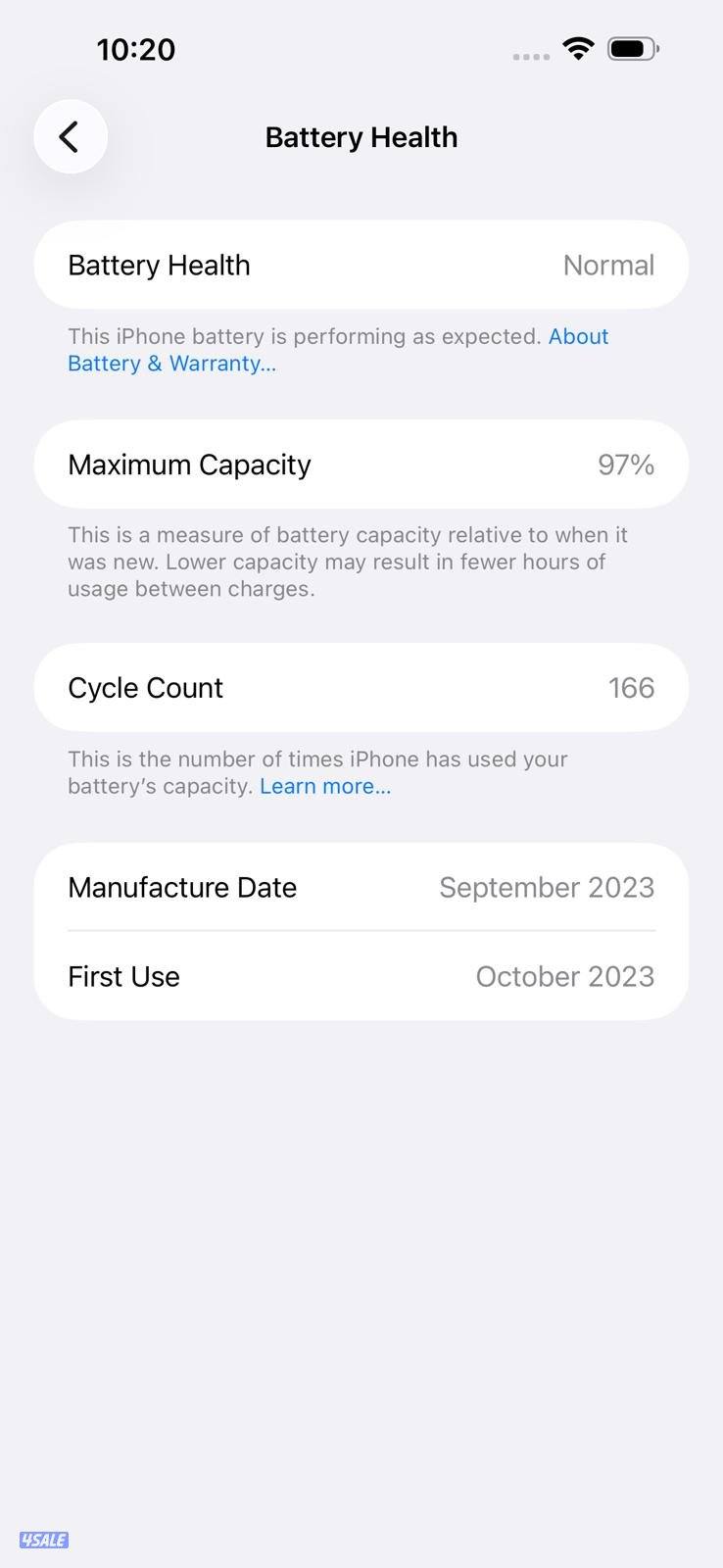Image resolution: width=723 pixels, height=1568 pixels.
Task: Tap the Normal battery health status
Action: coord(608,265)
